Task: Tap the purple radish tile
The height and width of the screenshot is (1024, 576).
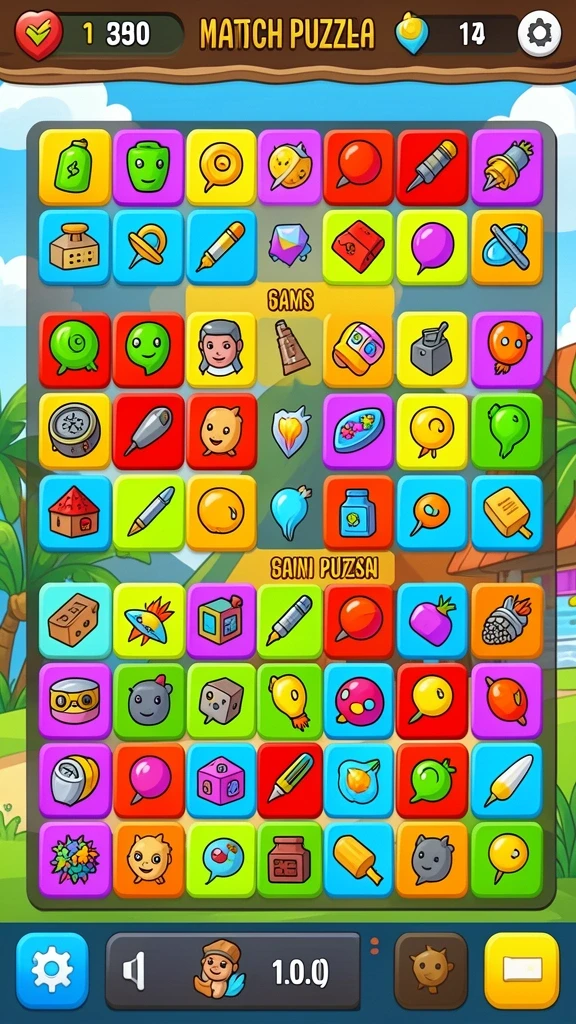Action: [x=432, y=620]
